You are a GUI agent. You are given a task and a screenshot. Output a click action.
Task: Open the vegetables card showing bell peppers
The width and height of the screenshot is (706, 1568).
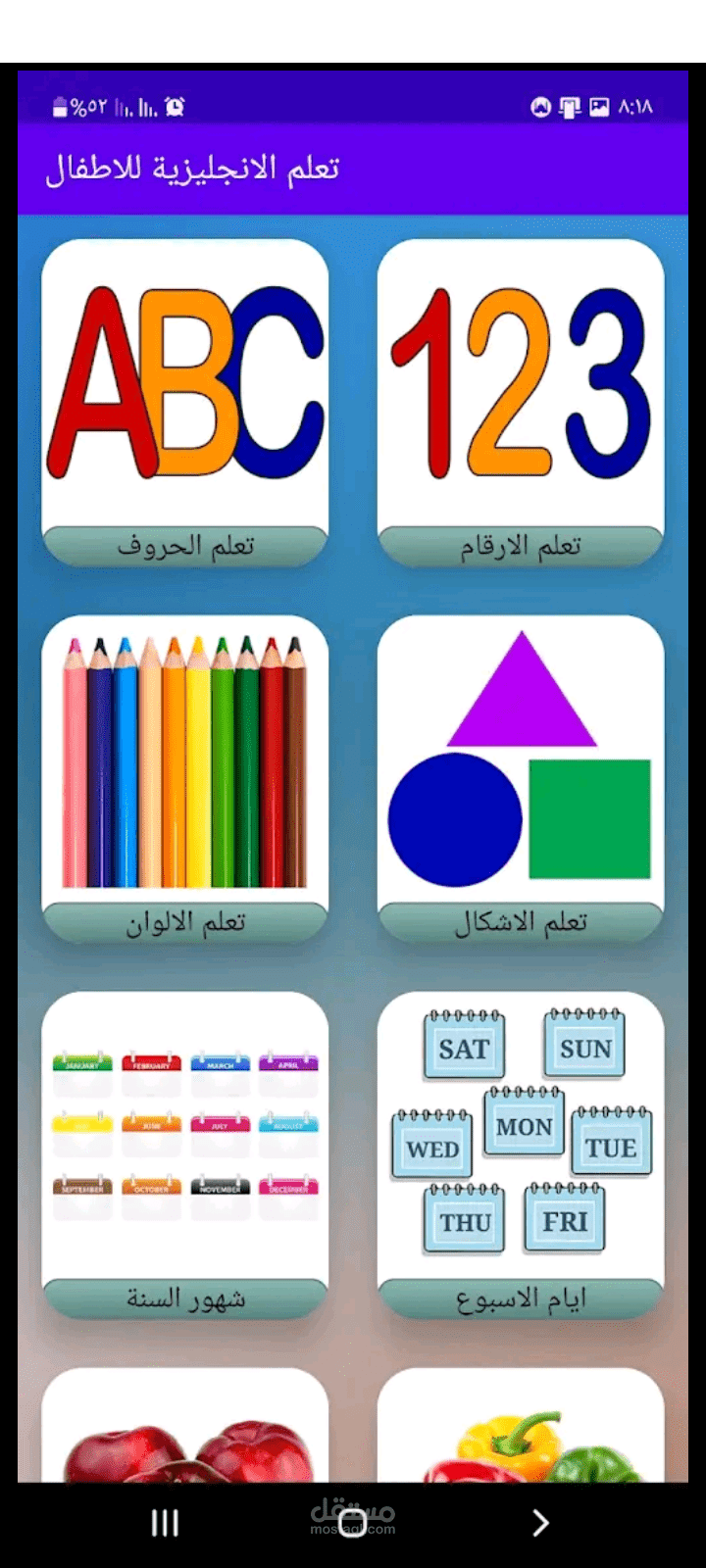pyautogui.click(x=521, y=1429)
